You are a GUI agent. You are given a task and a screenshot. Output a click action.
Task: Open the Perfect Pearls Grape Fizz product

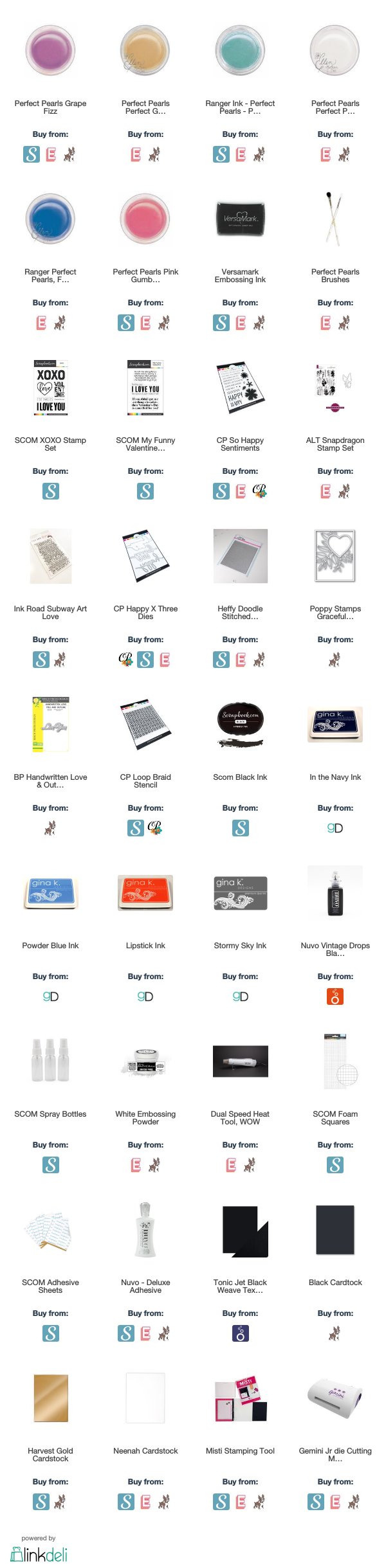pos(50,51)
